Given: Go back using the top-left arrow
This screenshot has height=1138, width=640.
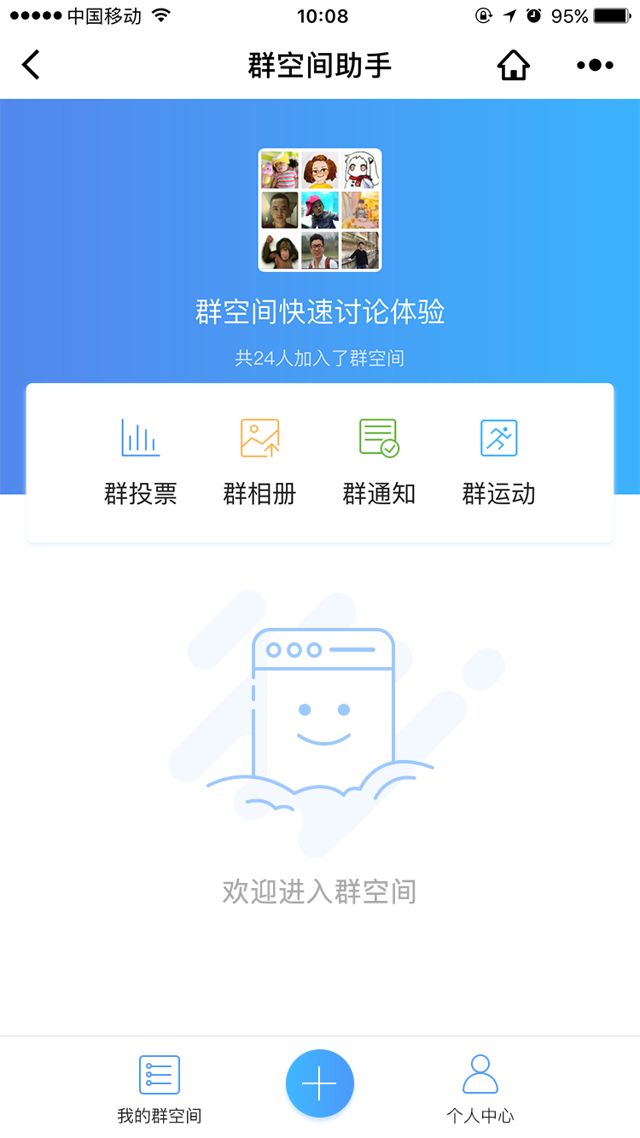Looking at the screenshot, I should 31,65.
